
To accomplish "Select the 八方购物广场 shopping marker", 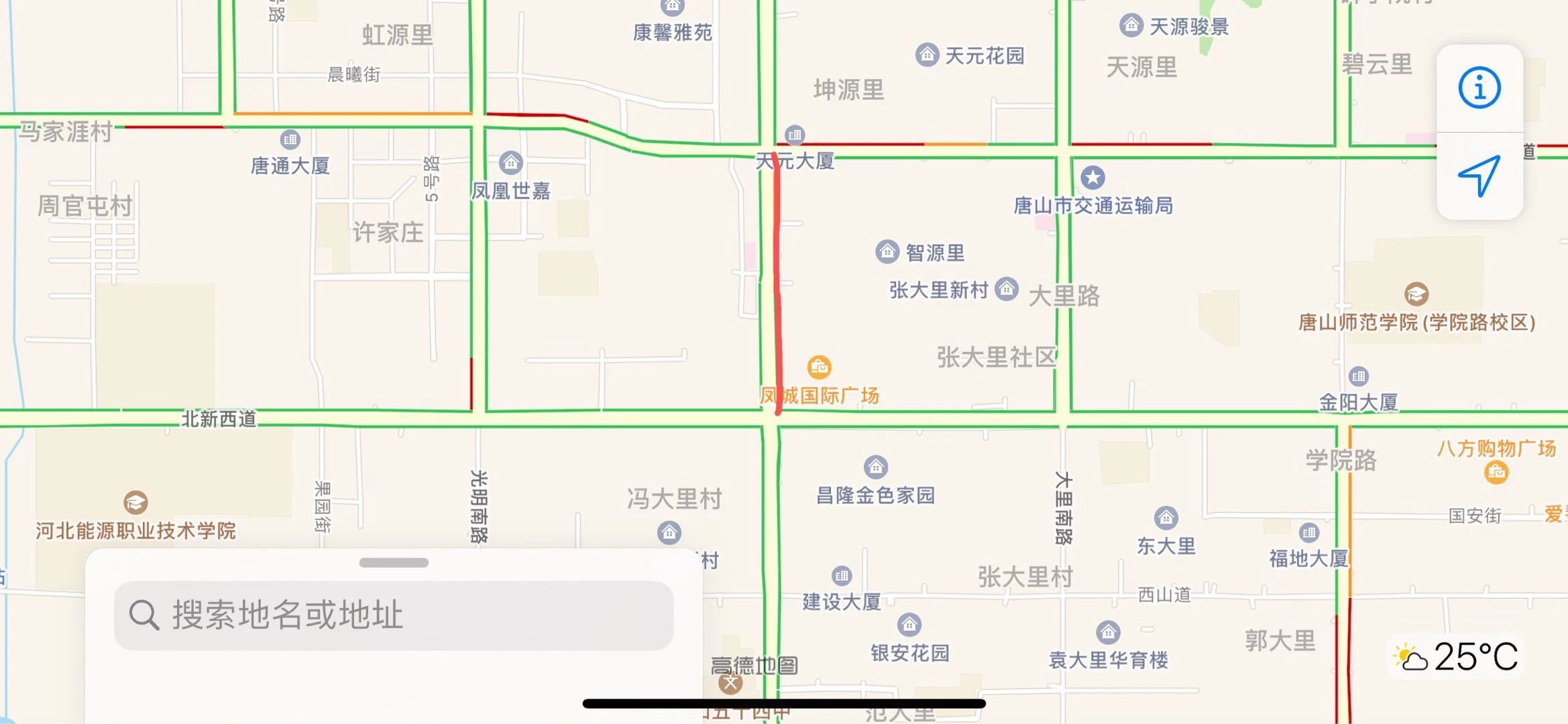I will [x=1496, y=473].
